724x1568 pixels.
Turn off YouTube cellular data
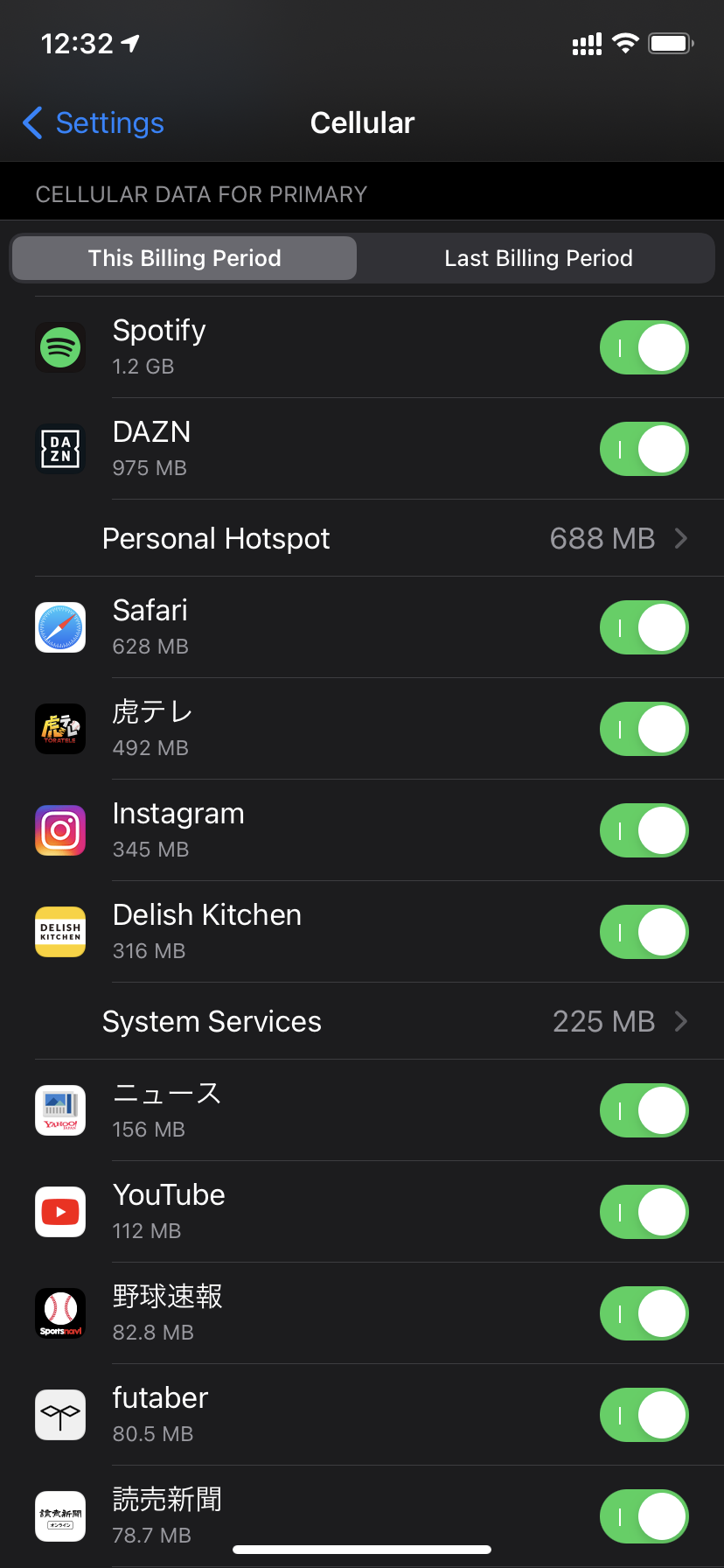pos(644,1213)
